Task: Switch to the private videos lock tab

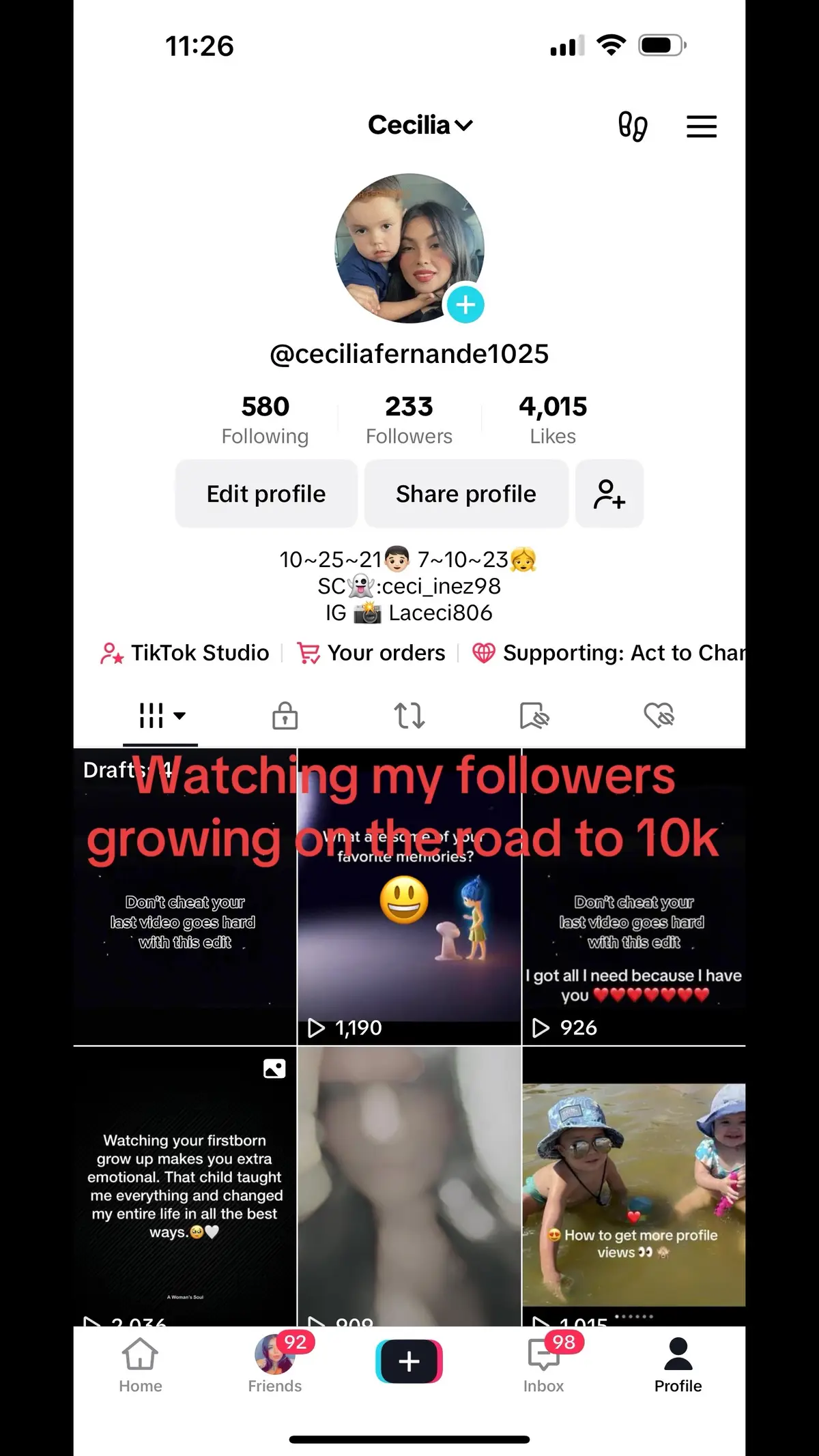Action: (285, 716)
